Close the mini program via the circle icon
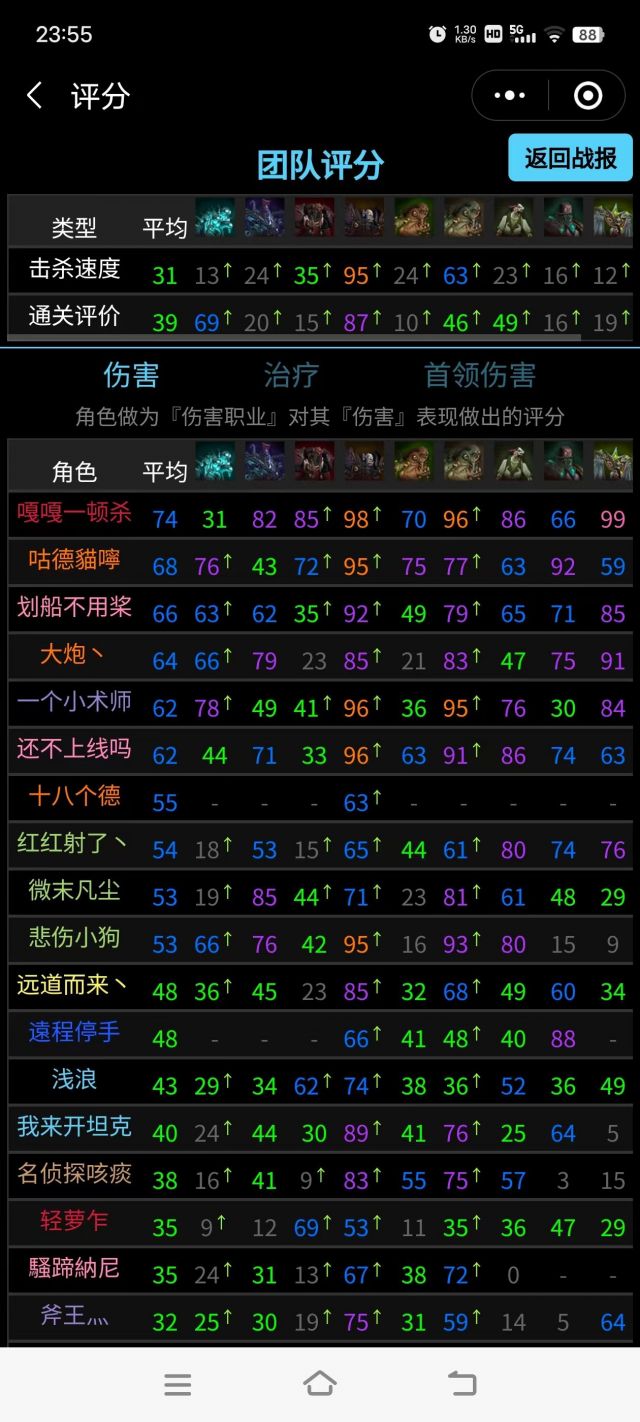 588,96
